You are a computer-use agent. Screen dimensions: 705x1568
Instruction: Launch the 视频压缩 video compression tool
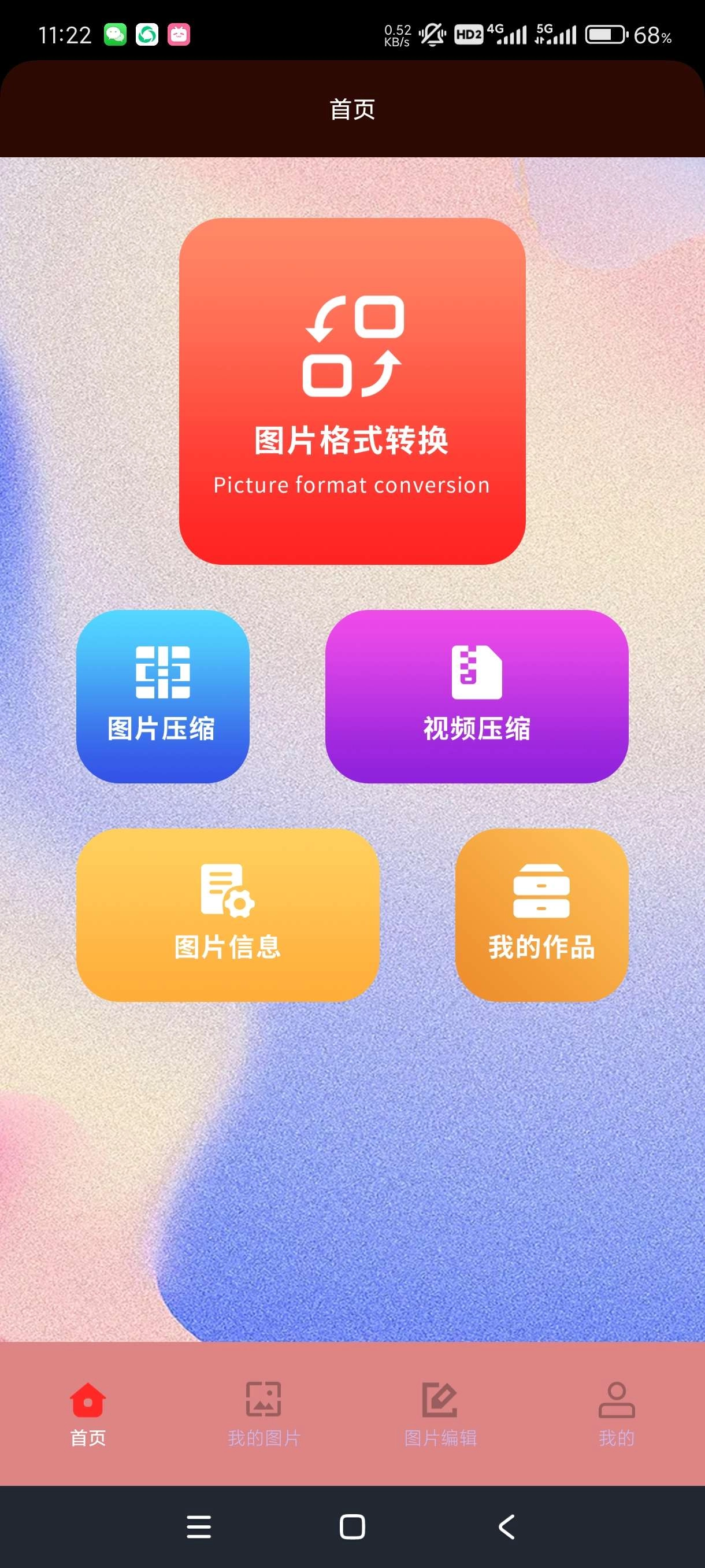(476, 696)
